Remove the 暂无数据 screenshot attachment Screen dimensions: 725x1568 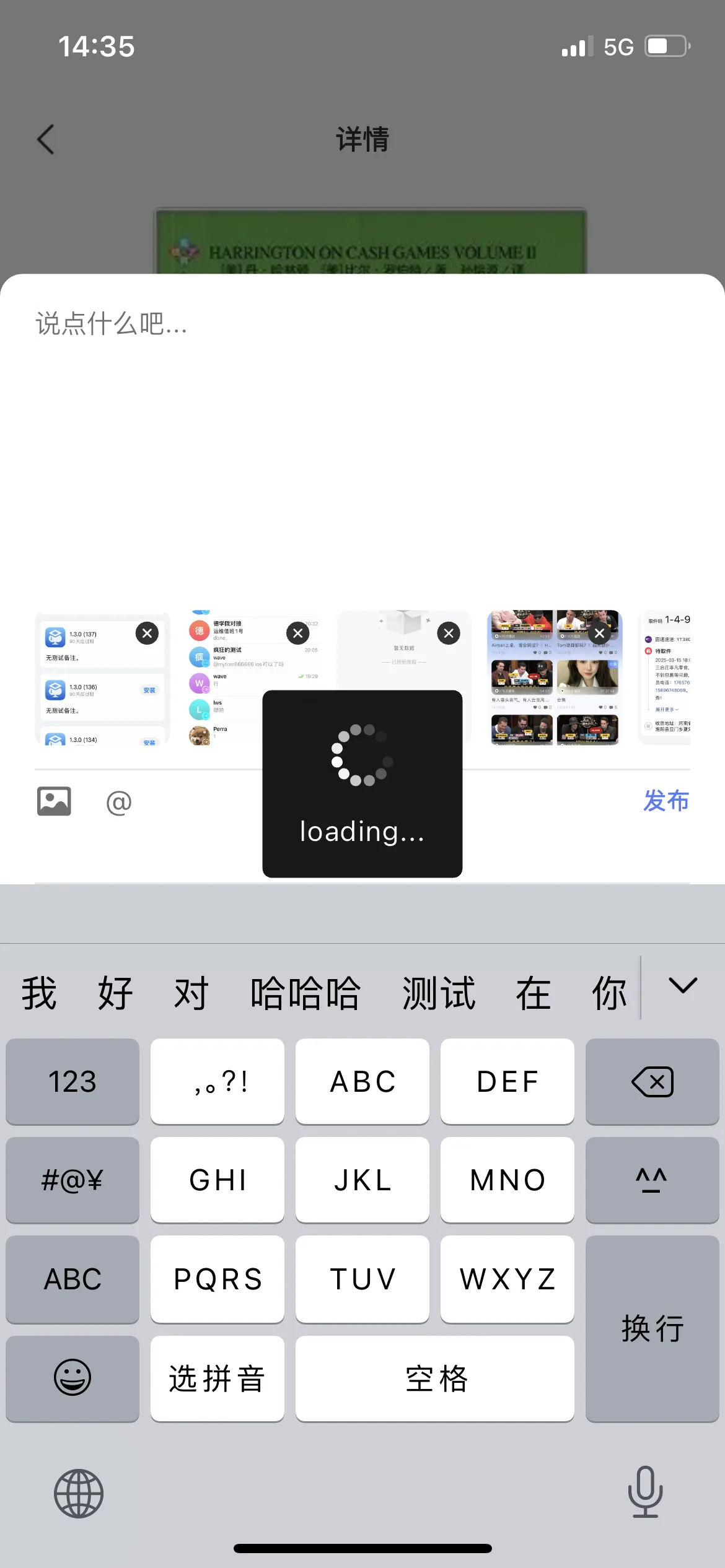449,633
